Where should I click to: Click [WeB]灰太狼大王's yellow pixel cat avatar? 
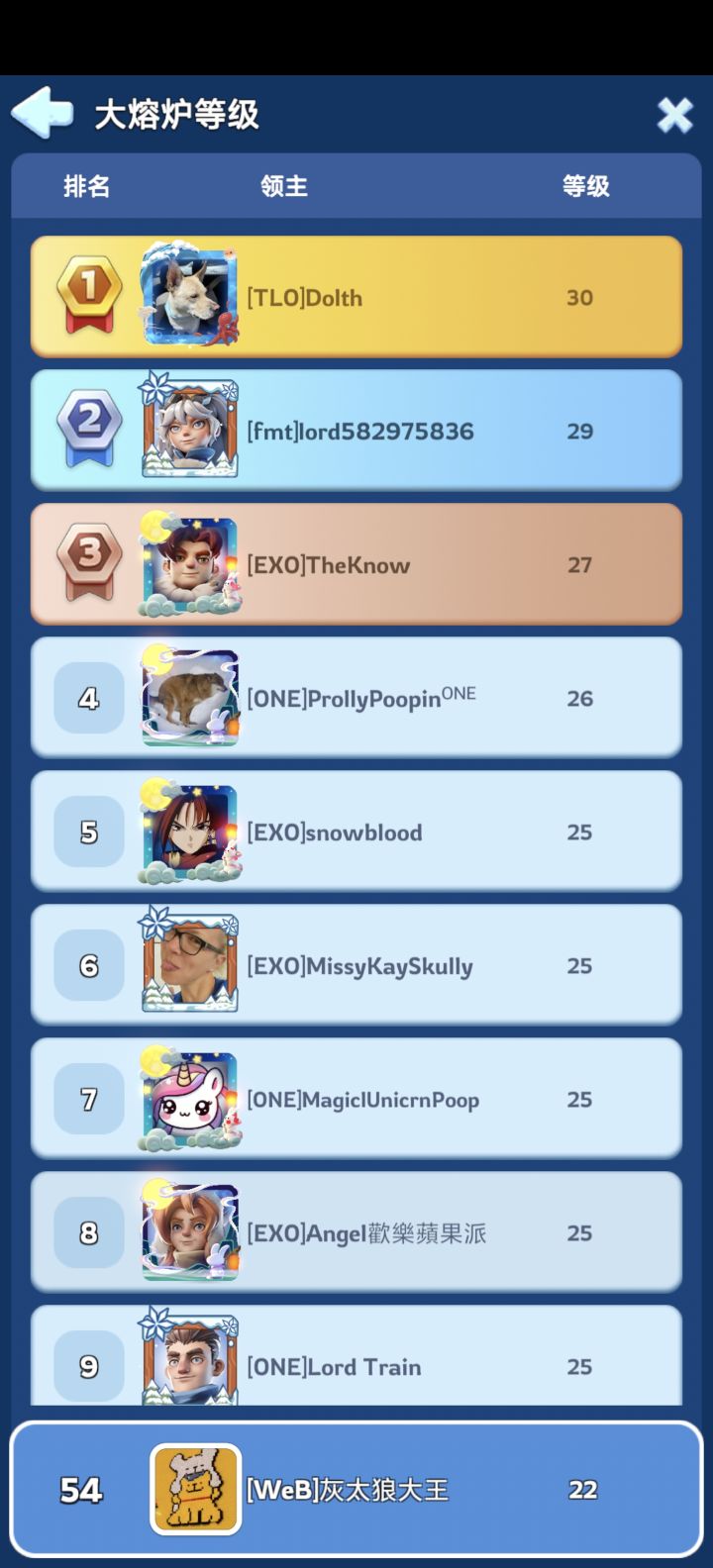[193, 1490]
